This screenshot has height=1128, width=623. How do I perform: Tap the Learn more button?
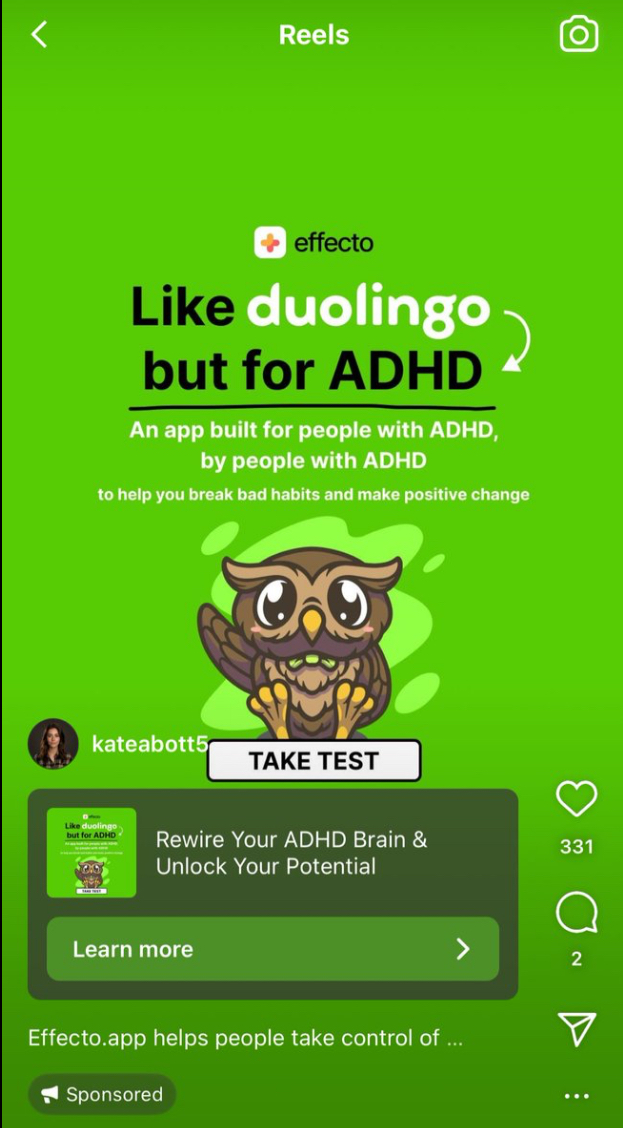point(273,949)
